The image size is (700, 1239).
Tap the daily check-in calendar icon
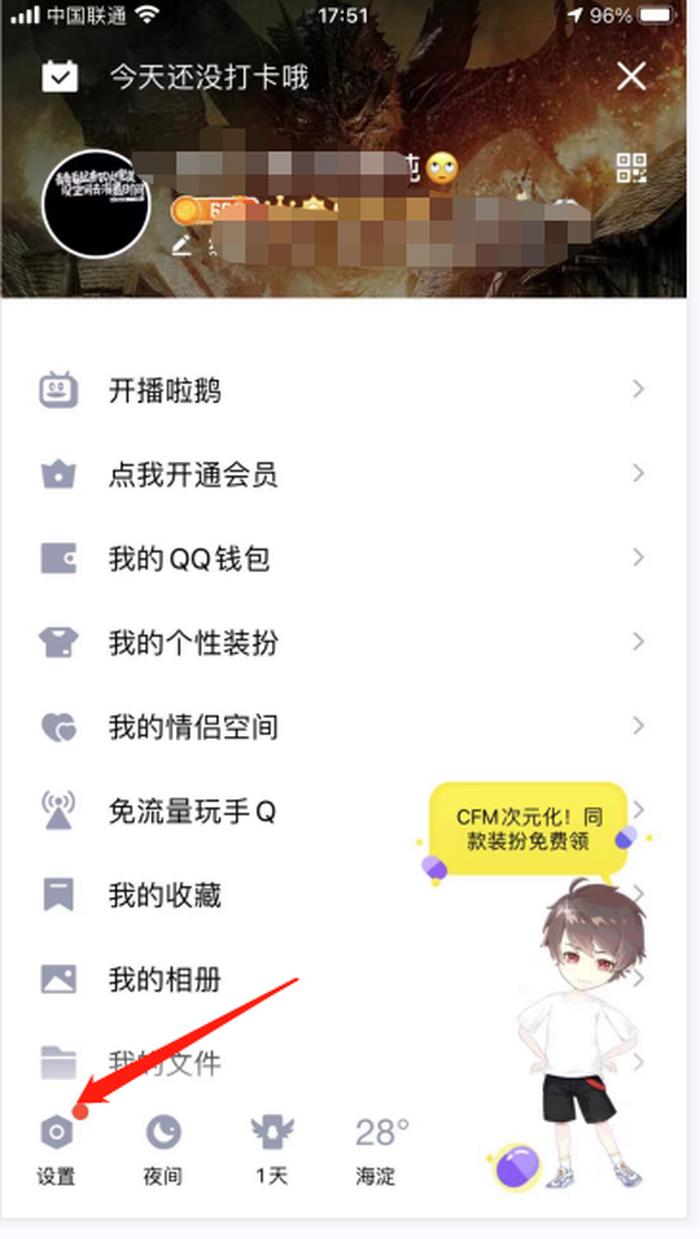tap(60, 77)
